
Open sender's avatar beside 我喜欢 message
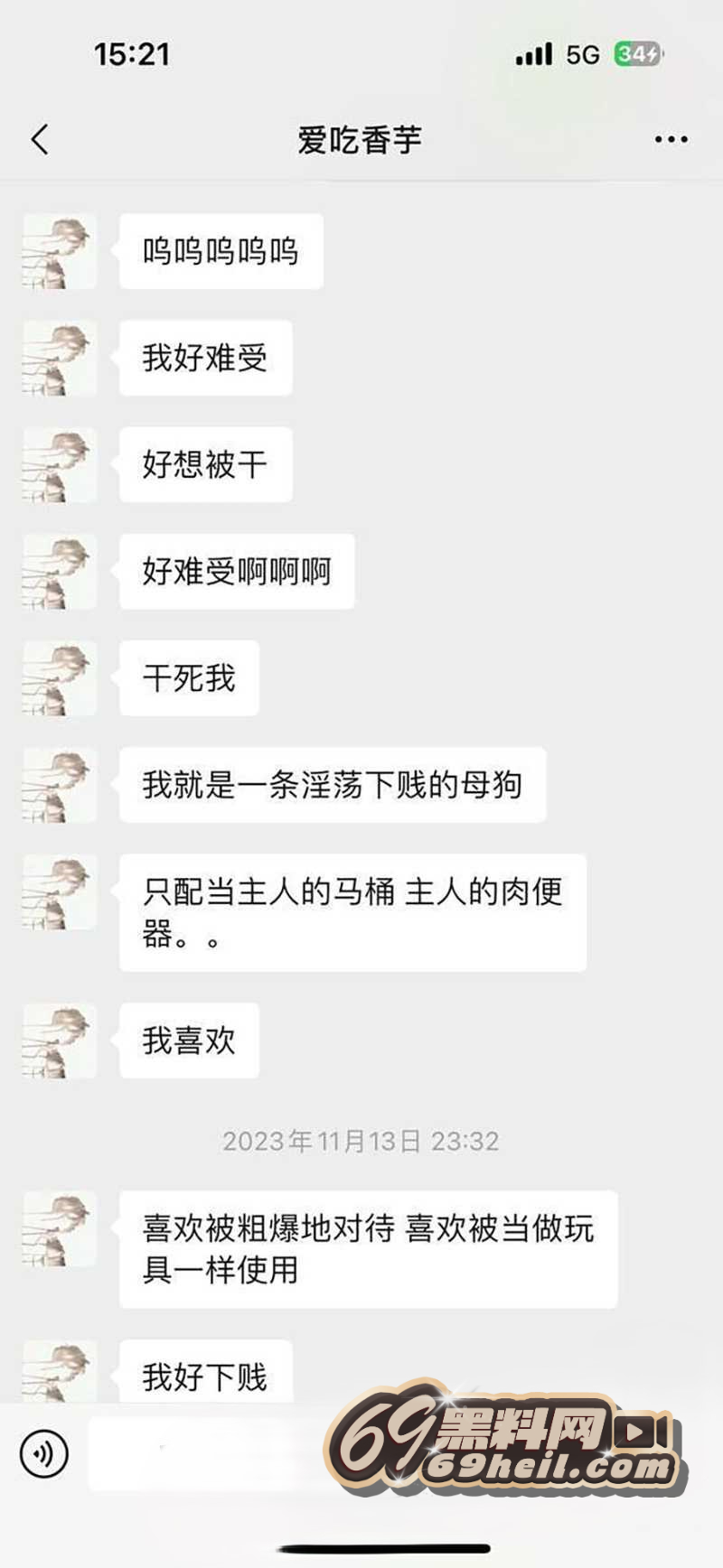pos(60,1041)
